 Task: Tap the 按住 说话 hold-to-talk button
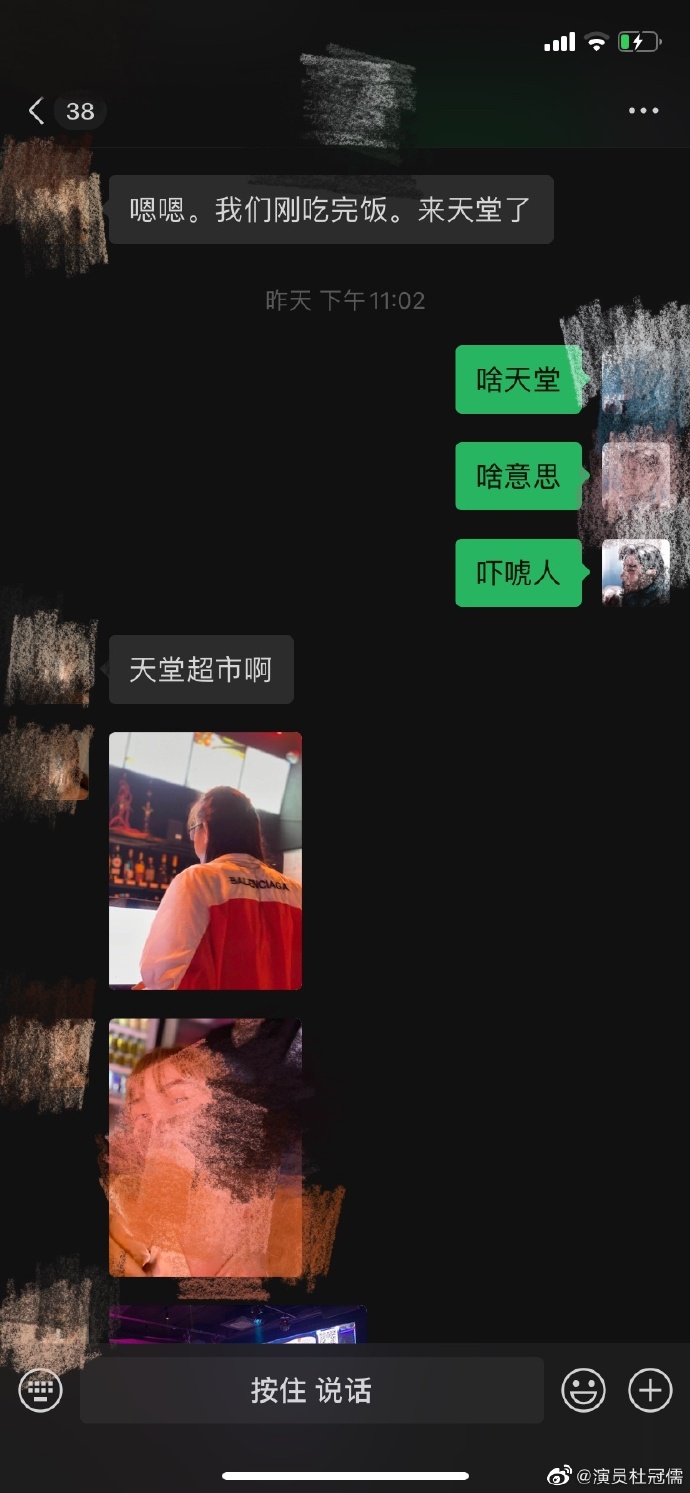click(x=311, y=1390)
